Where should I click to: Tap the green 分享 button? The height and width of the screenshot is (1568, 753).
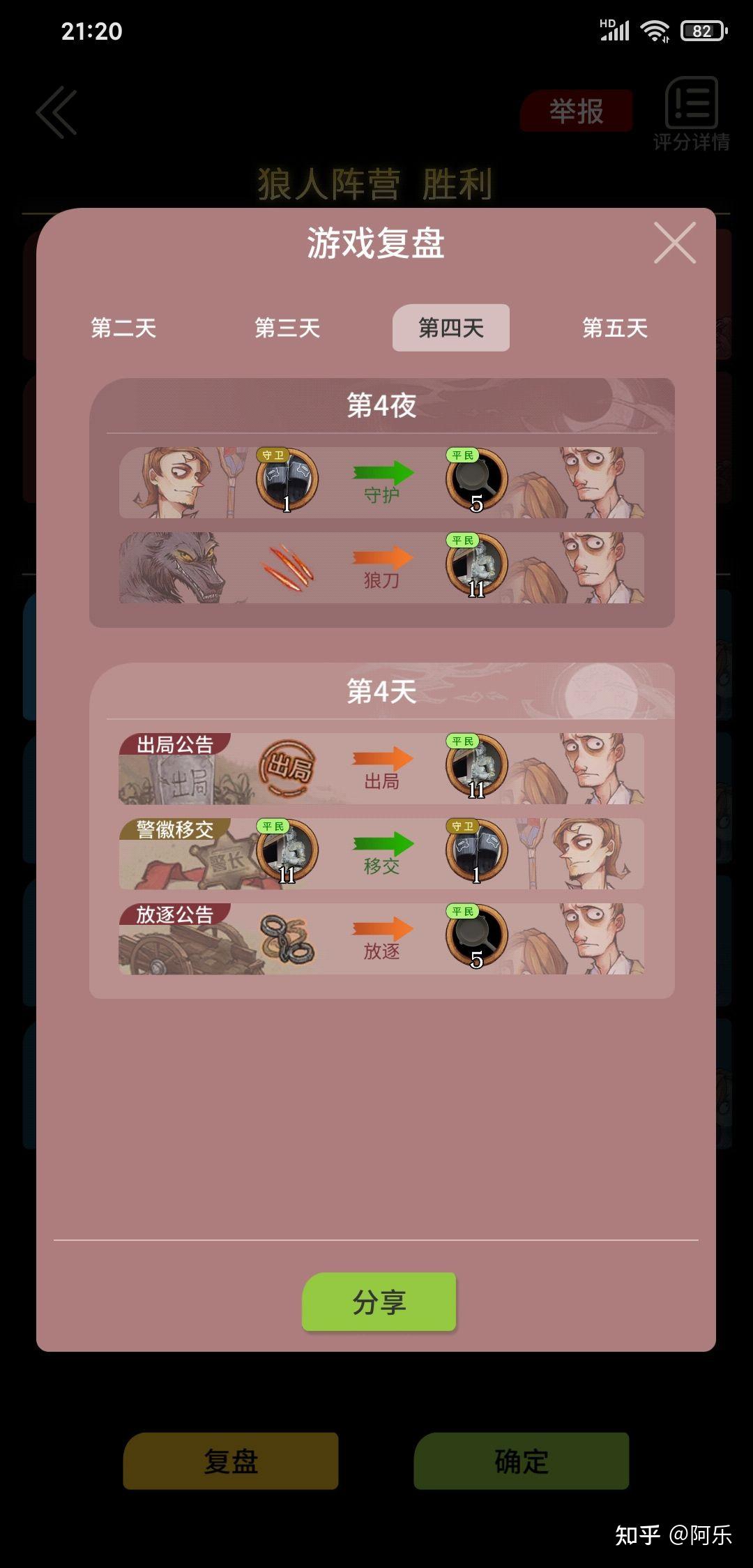click(379, 1302)
